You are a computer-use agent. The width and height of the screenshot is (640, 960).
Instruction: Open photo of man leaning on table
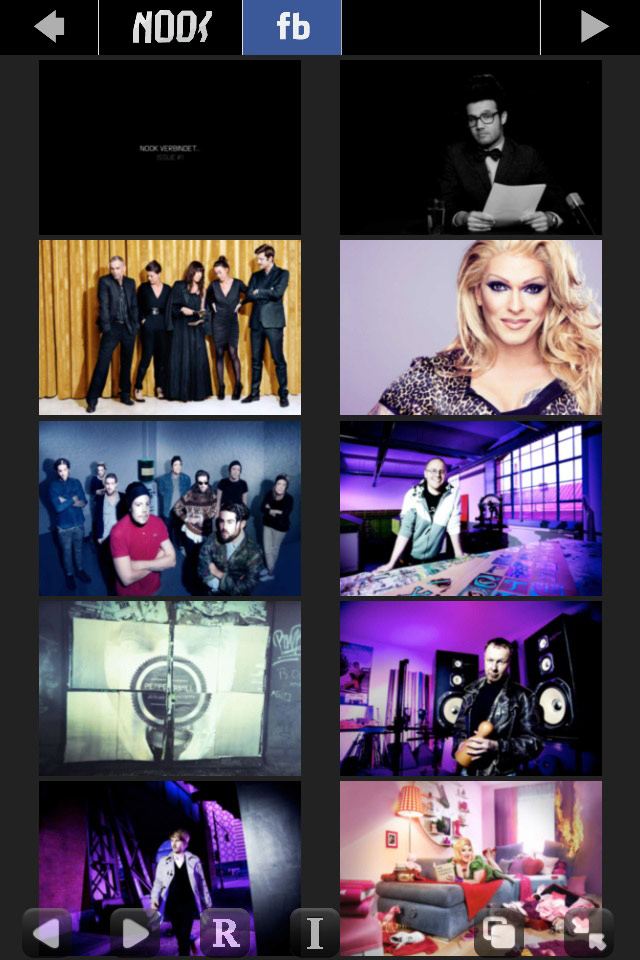tap(471, 507)
